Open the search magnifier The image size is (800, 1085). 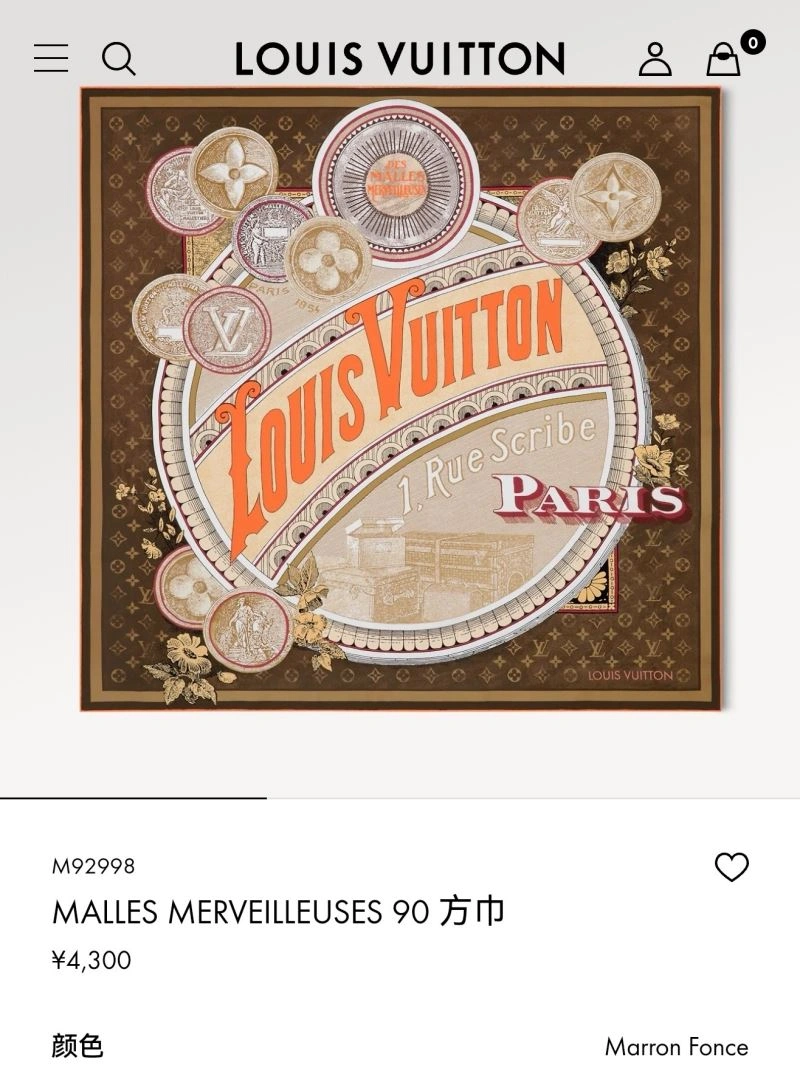pos(118,59)
